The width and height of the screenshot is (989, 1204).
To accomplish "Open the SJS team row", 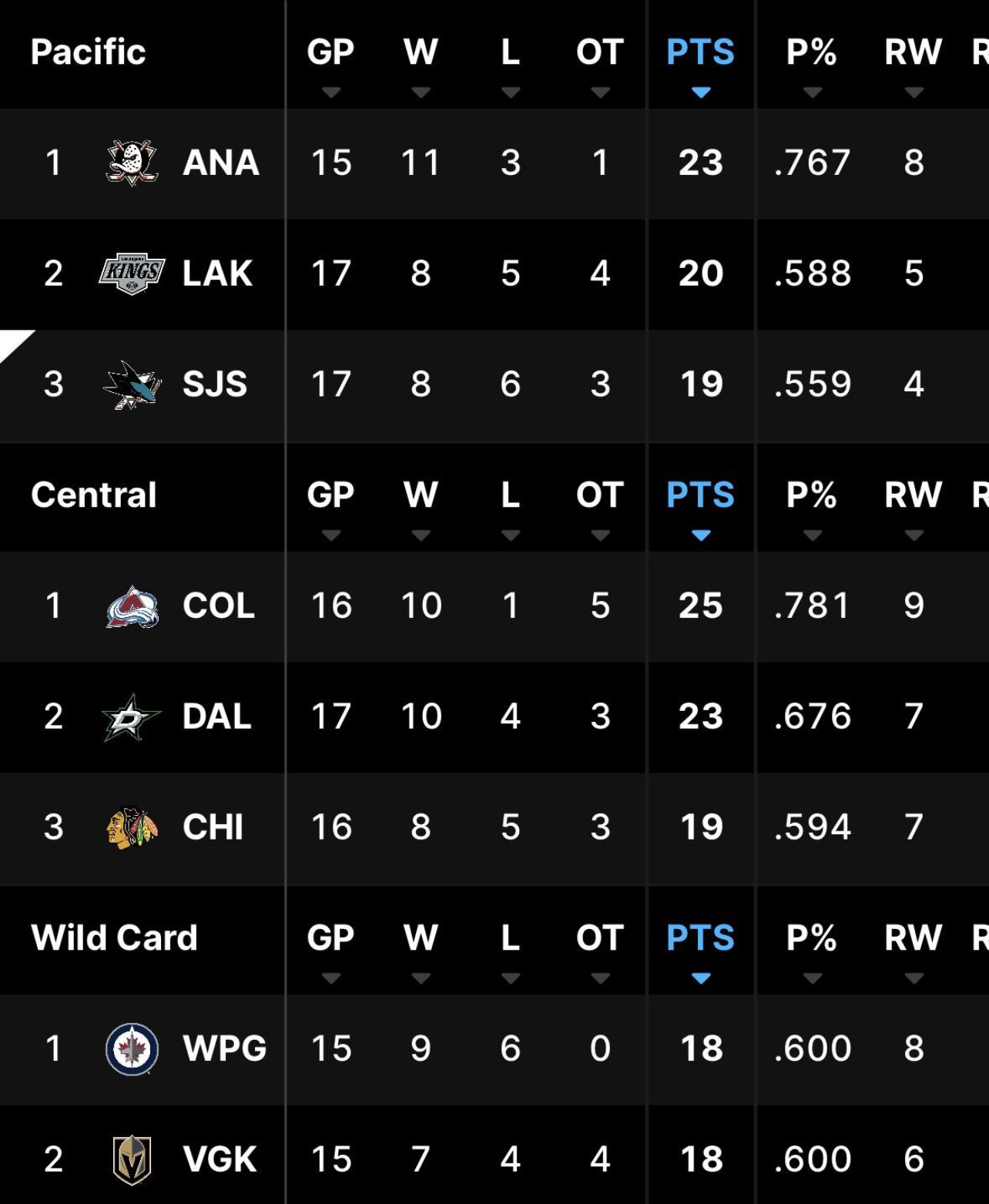I will [x=494, y=384].
